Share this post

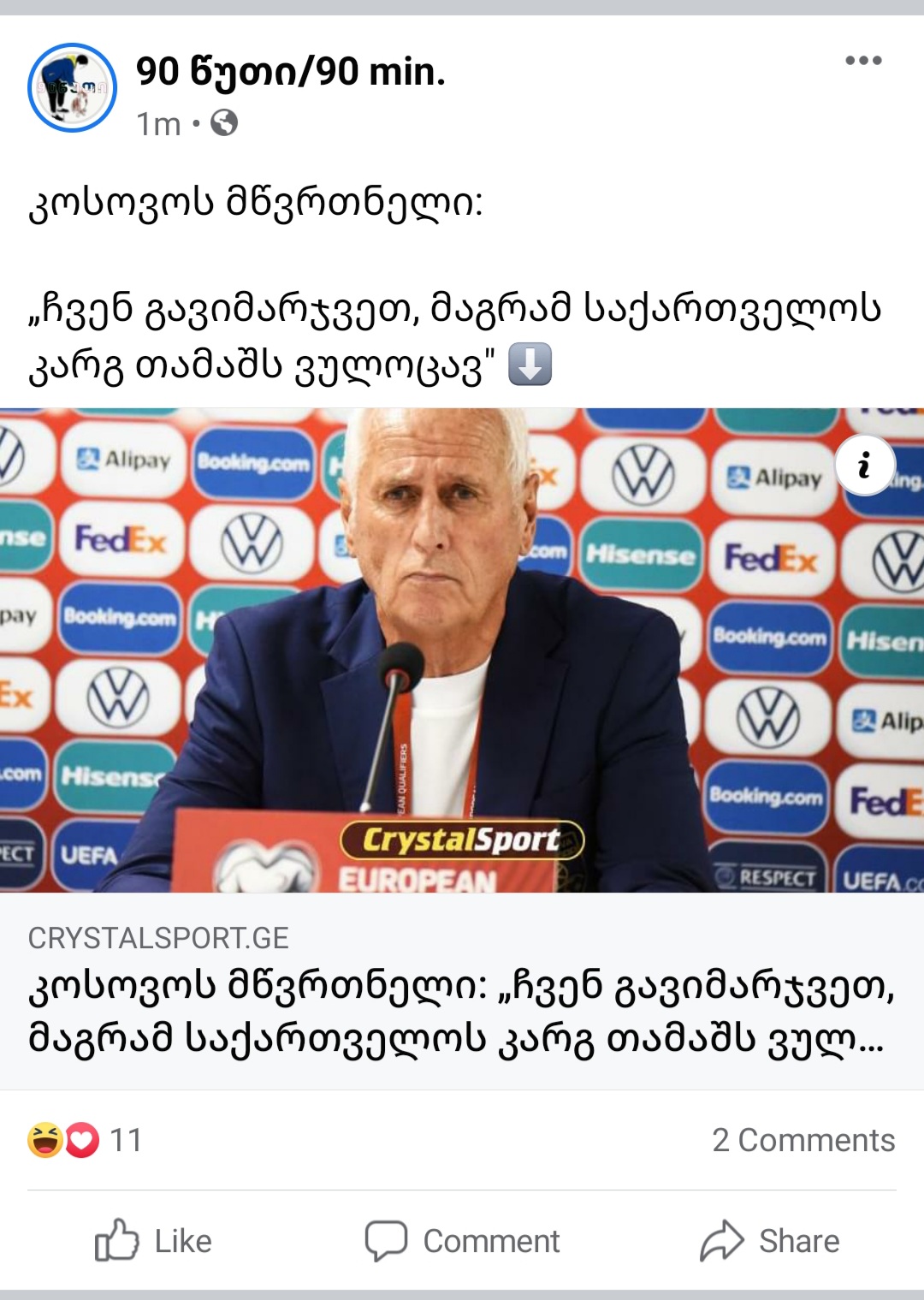770,1241
